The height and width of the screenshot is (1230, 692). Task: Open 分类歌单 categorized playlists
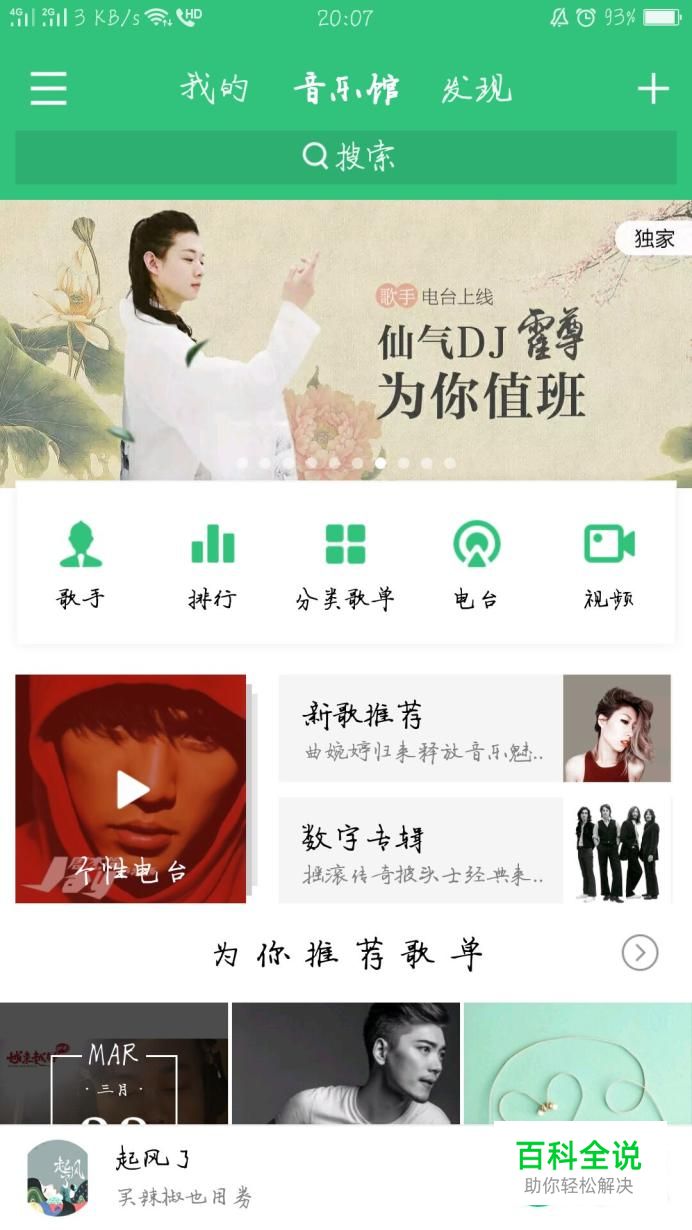point(345,565)
